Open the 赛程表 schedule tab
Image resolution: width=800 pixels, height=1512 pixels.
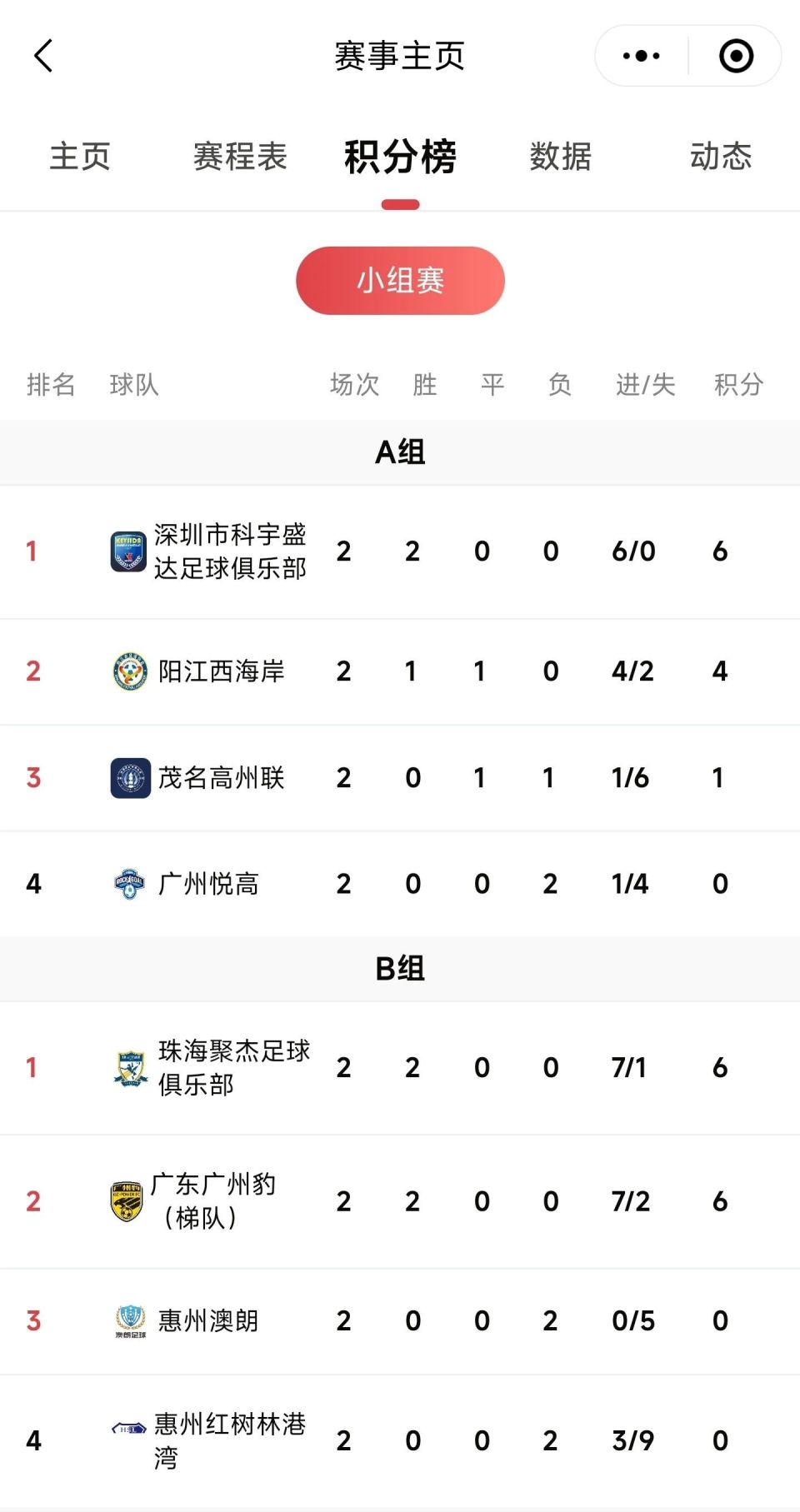240,157
